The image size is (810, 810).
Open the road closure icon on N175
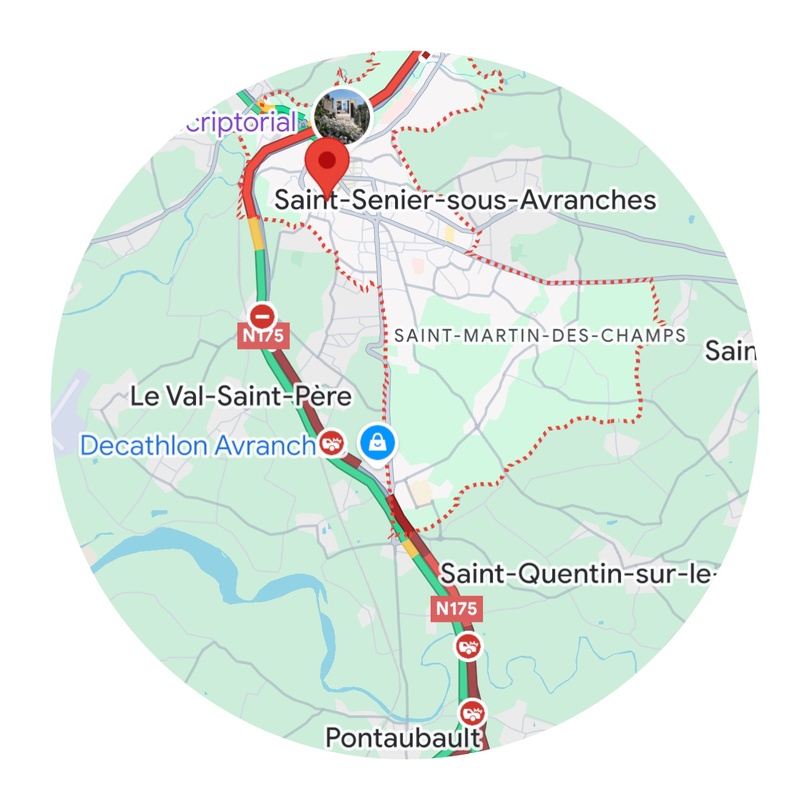263,315
